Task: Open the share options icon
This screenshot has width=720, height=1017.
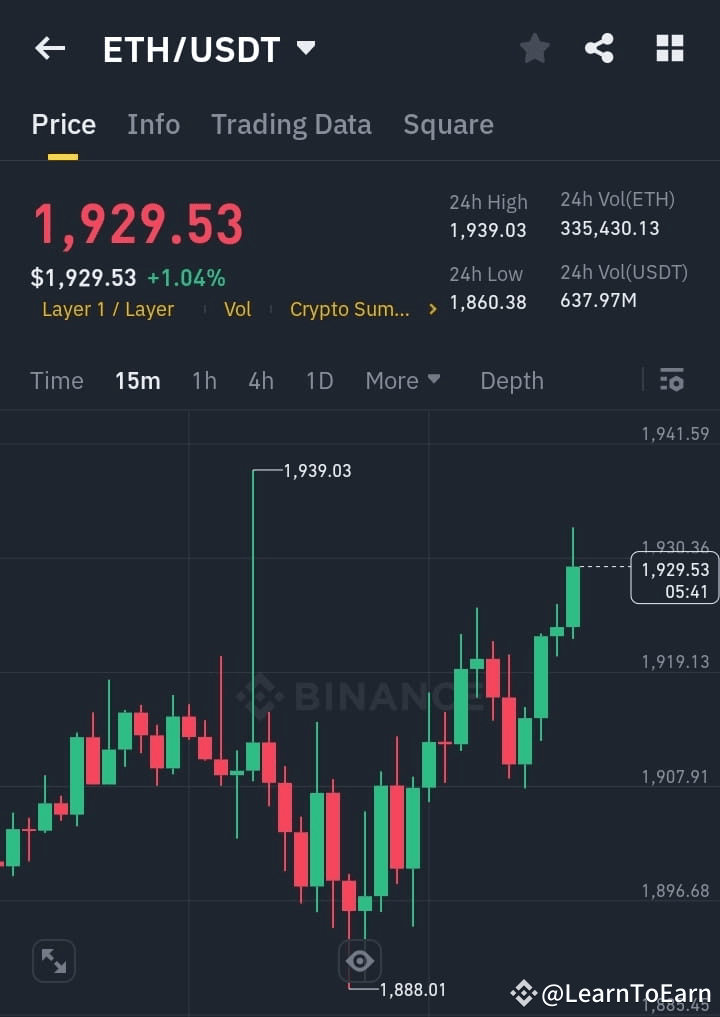Action: (599, 47)
